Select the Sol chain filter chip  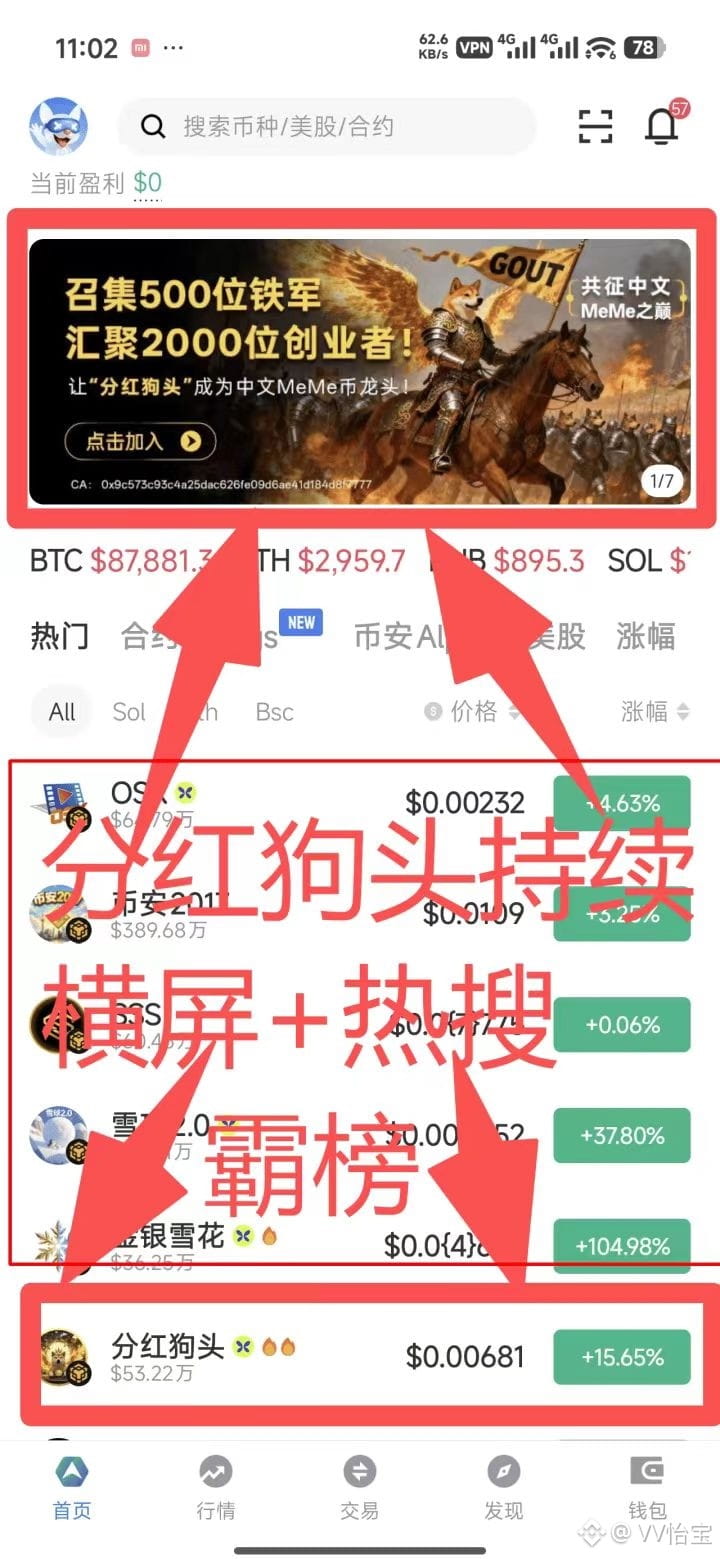129,712
